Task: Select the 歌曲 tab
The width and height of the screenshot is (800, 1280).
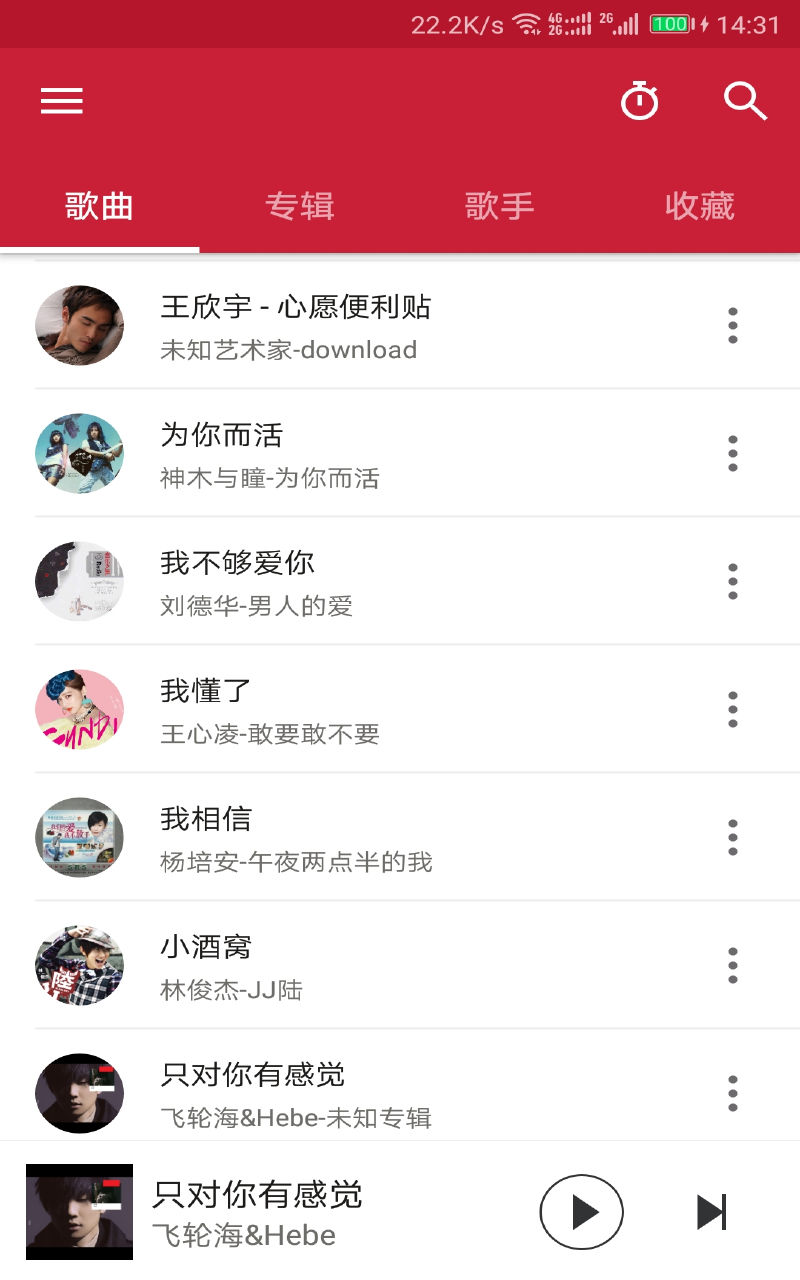Action: pos(100,206)
